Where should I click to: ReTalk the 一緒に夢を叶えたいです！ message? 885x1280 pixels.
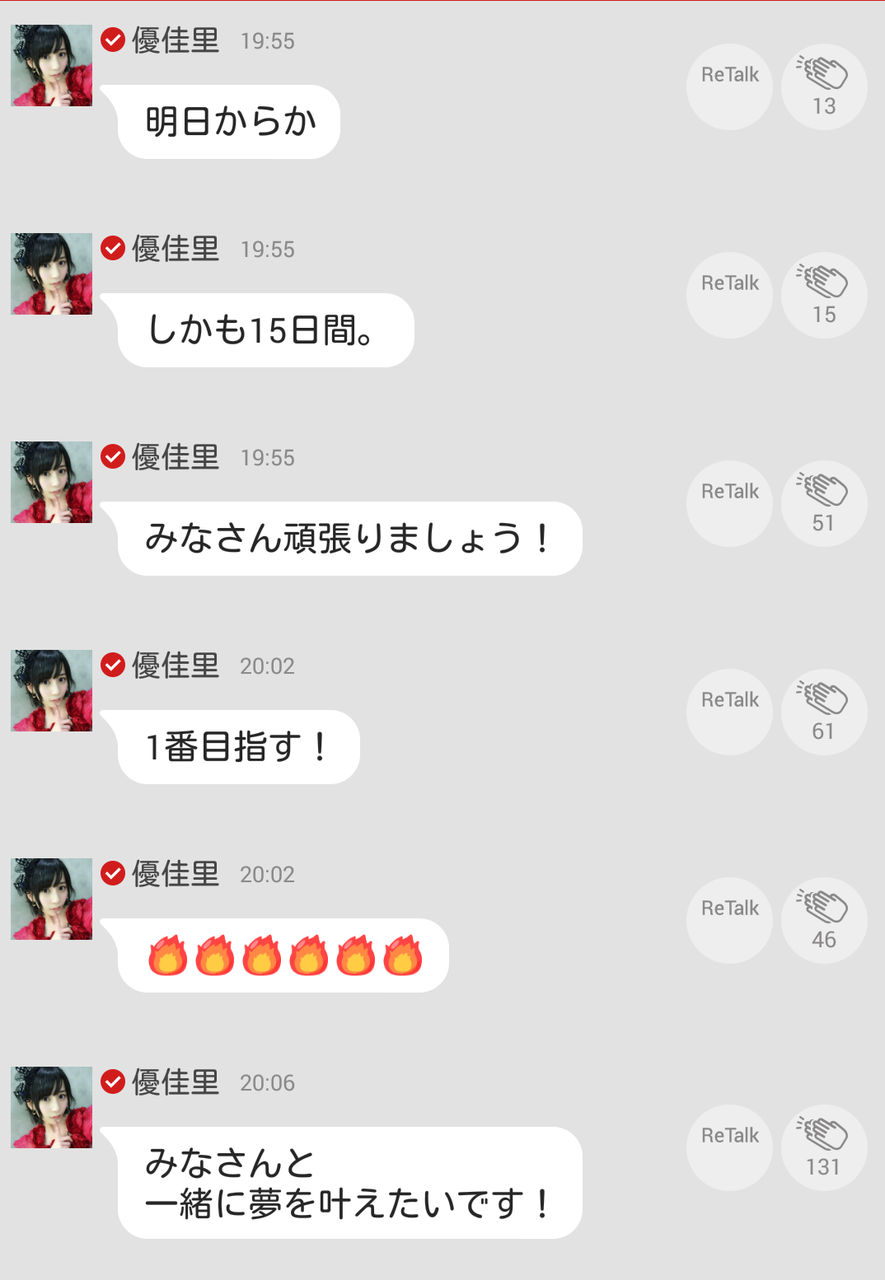[729, 1147]
